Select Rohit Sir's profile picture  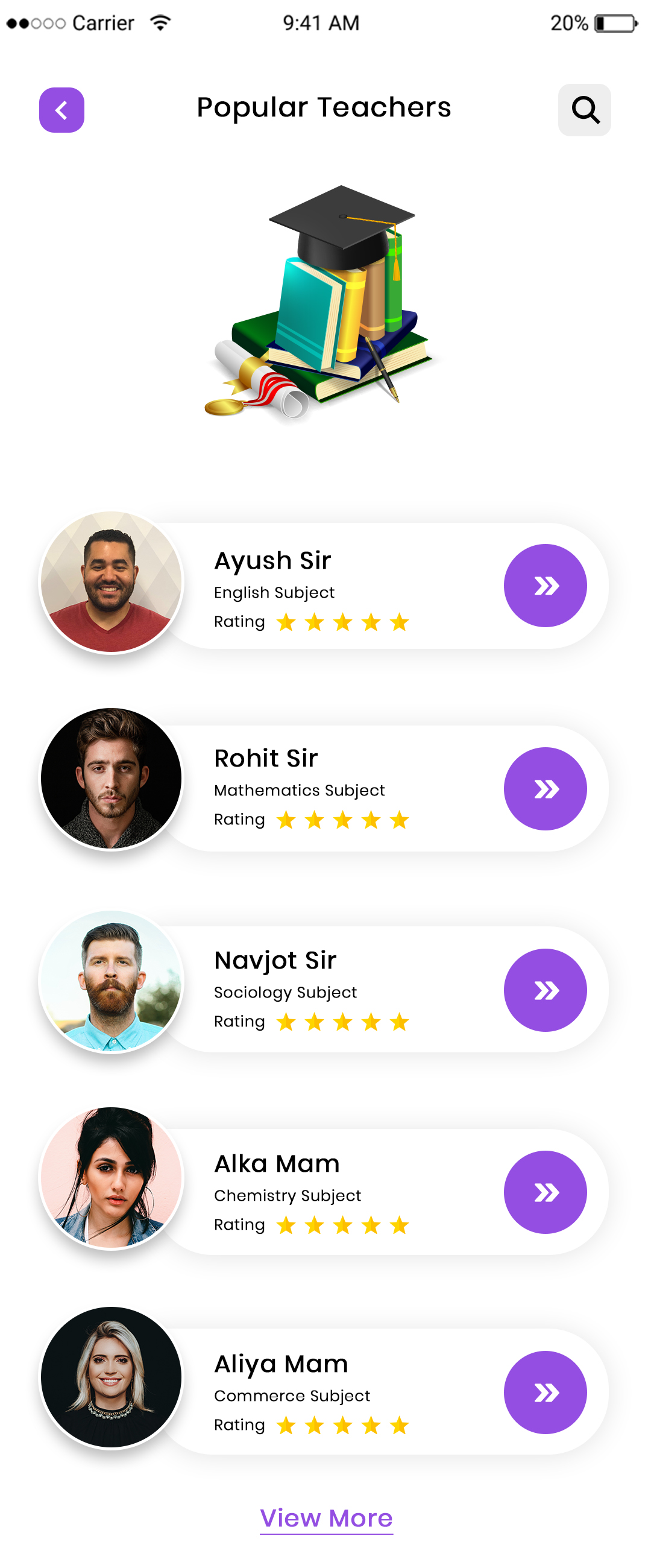112,779
